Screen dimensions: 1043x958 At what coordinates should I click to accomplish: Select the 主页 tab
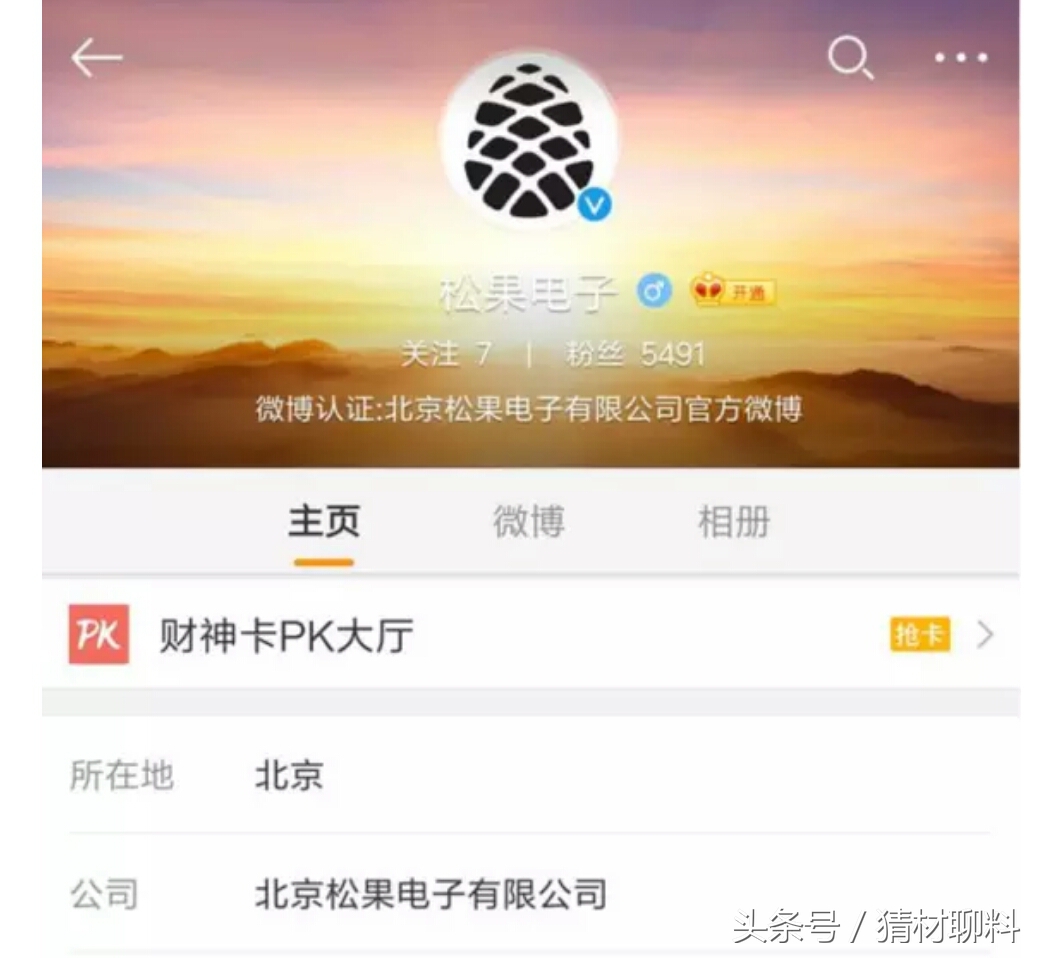(324, 522)
